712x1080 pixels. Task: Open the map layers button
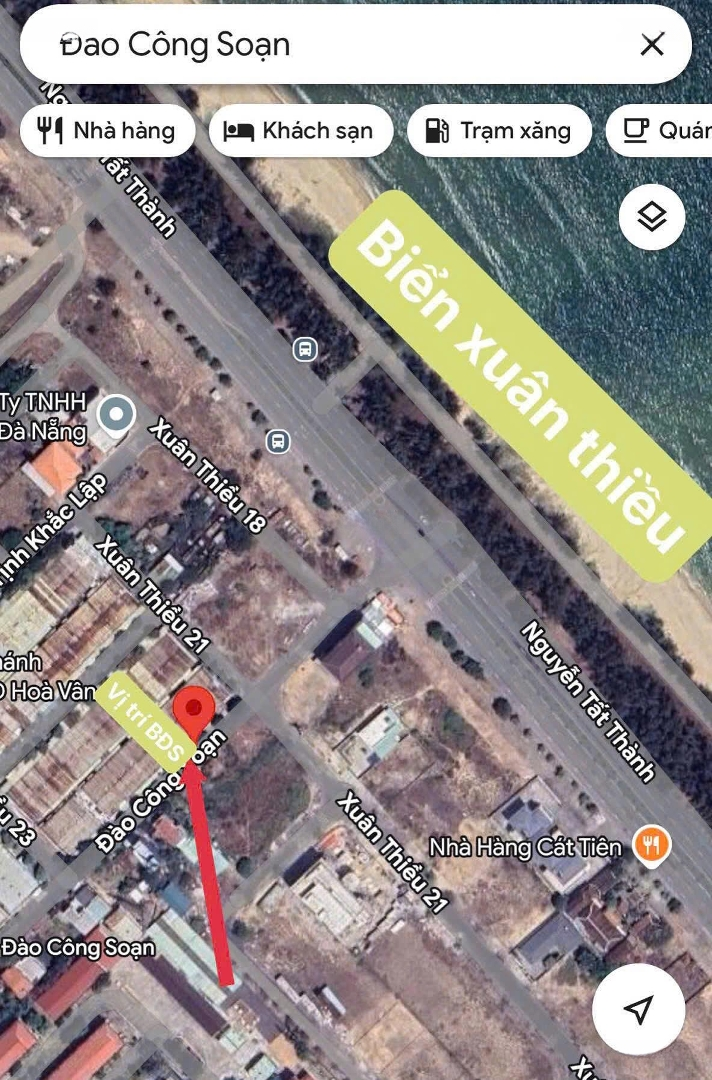tap(652, 216)
